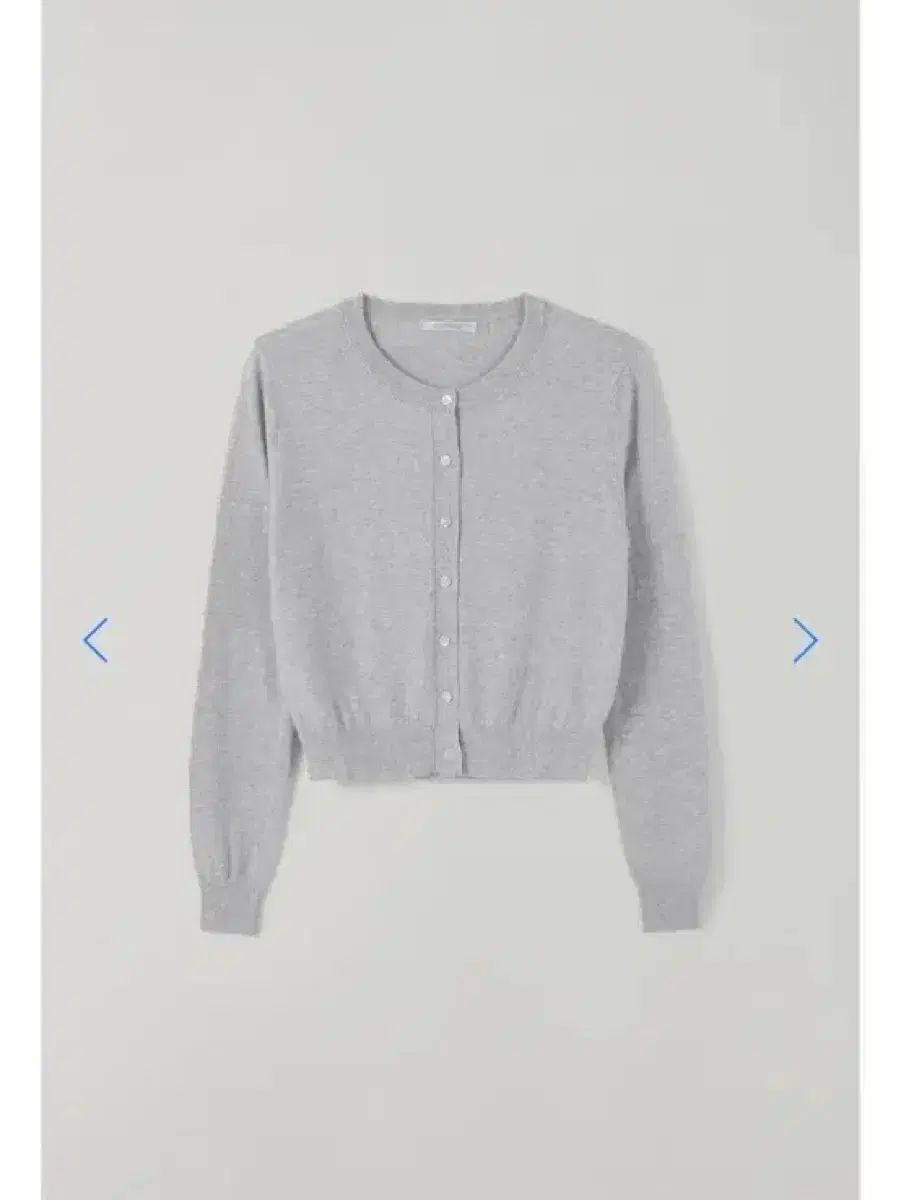Show the next product image
The width and height of the screenshot is (901, 1200).
[x=805, y=640]
